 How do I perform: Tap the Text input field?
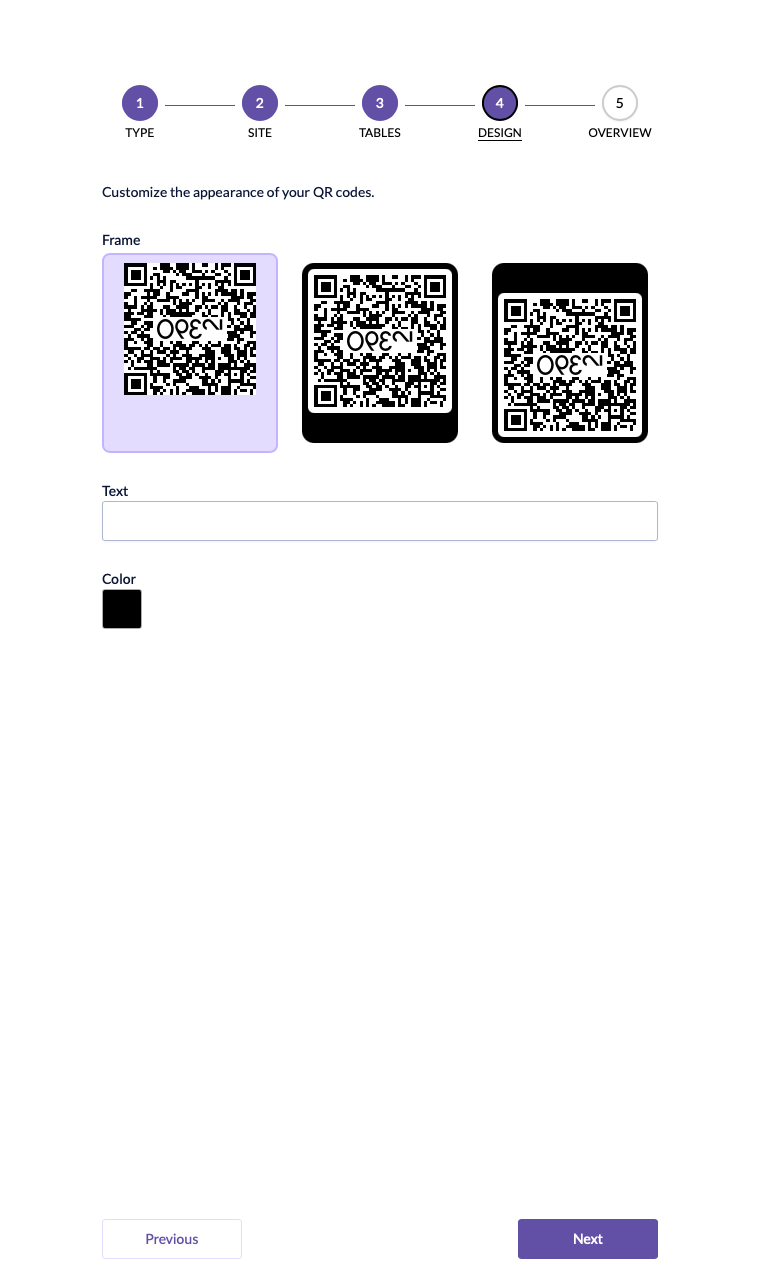click(380, 521)
